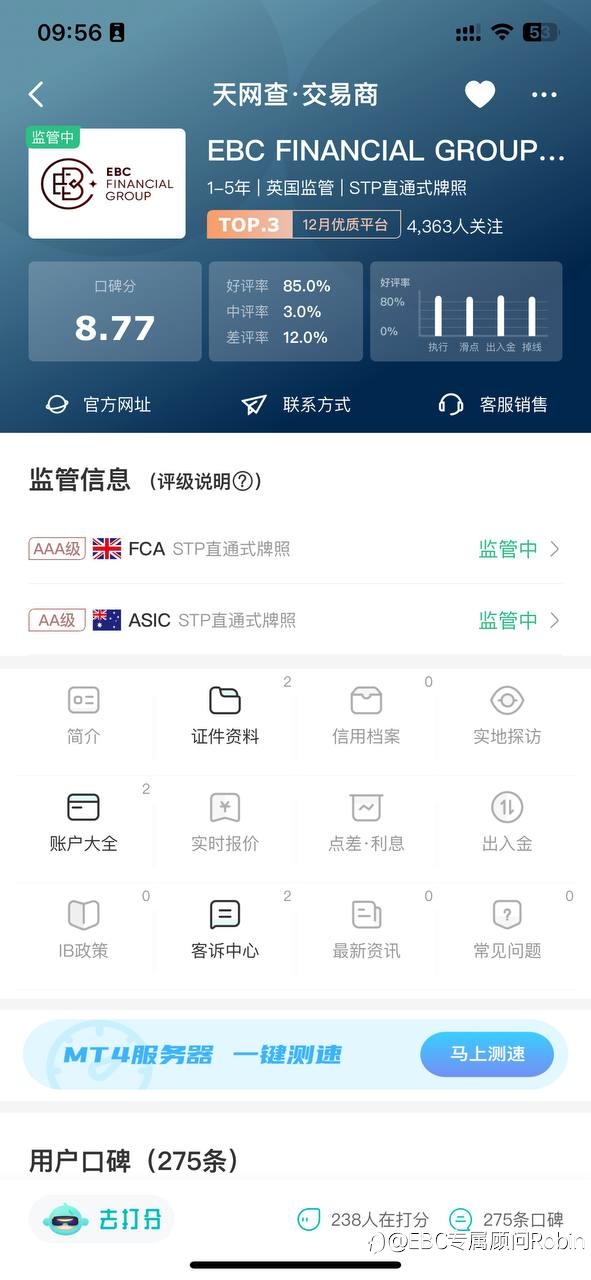Open the three-dot overflow menu
Viewport: 591px width, 1280px height.
point(544,95)
